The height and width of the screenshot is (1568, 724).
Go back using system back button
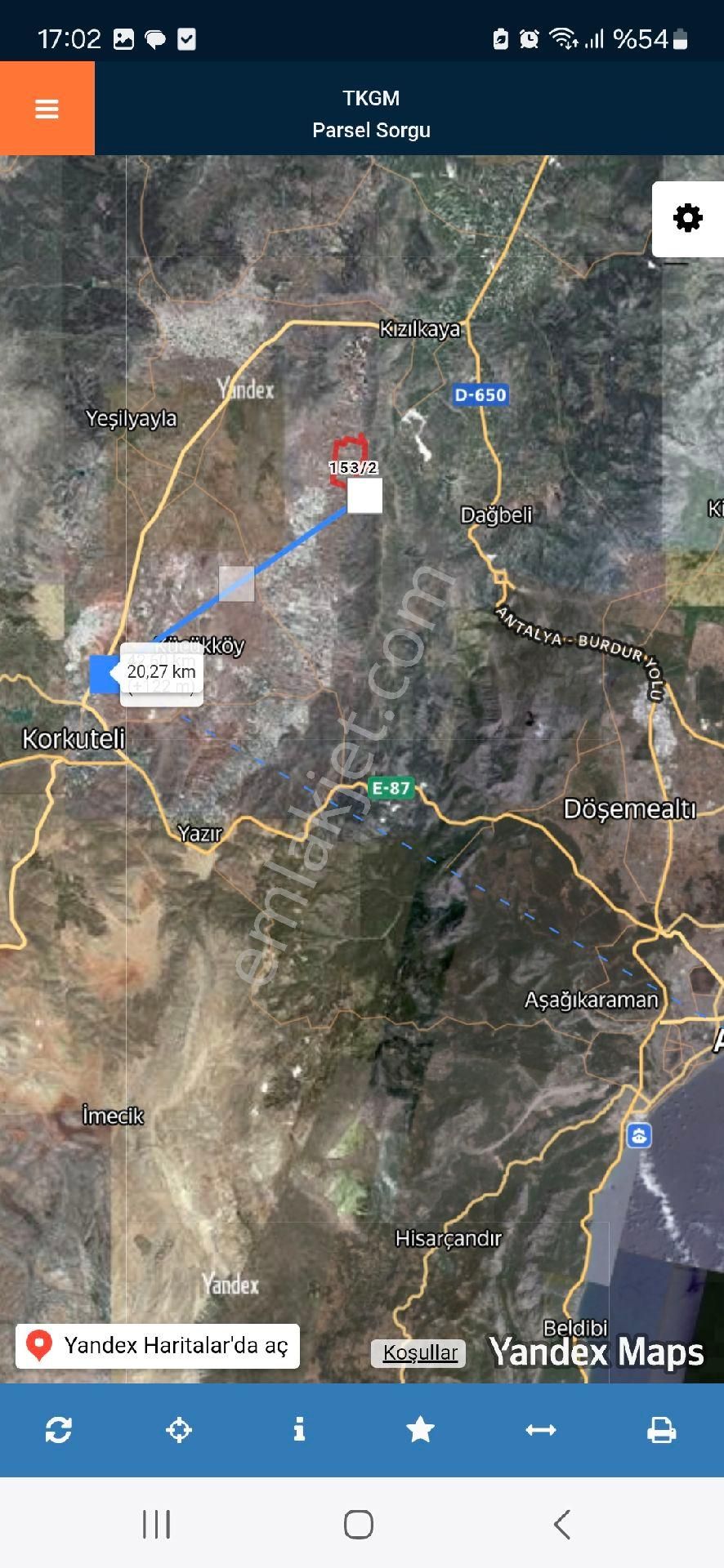point(561,1524)
